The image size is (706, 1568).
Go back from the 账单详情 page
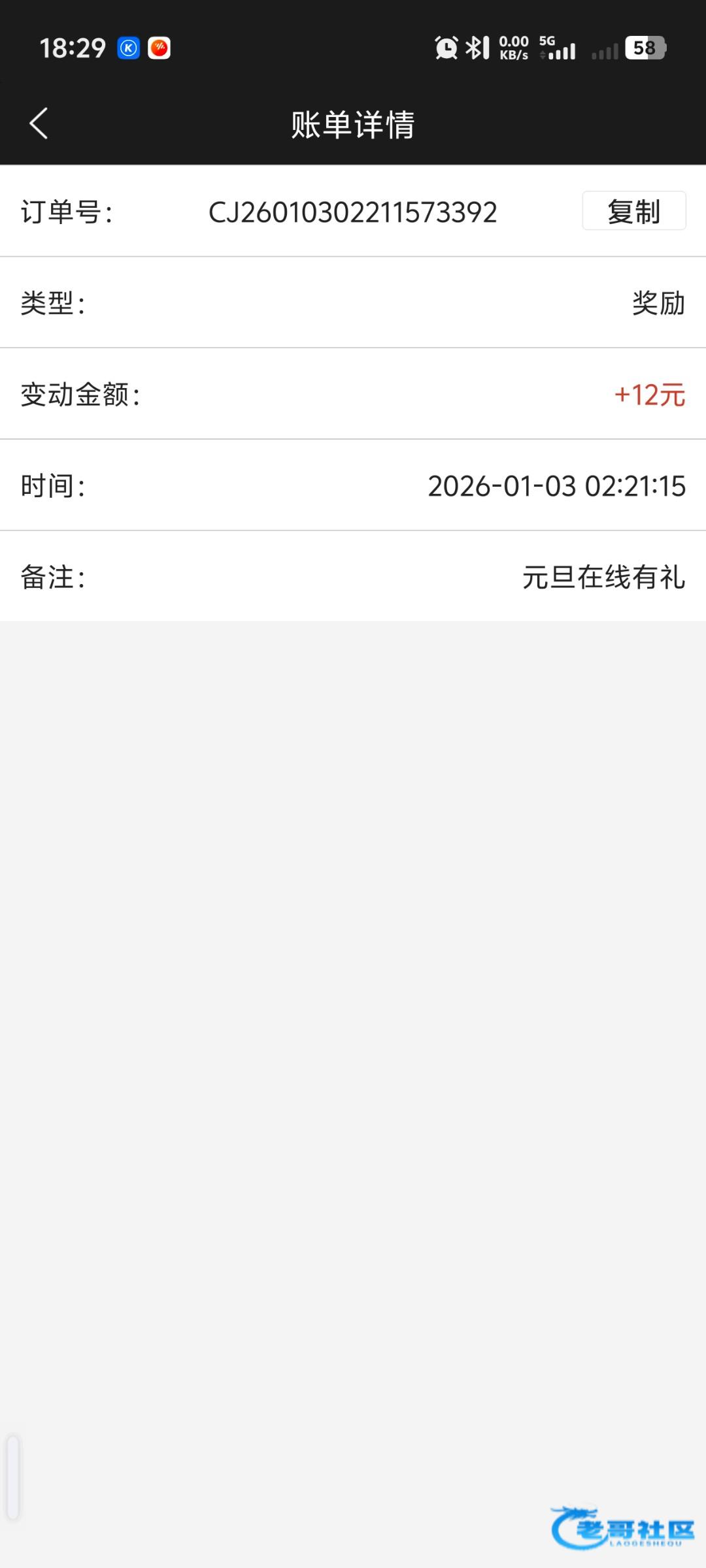[39, 123]
